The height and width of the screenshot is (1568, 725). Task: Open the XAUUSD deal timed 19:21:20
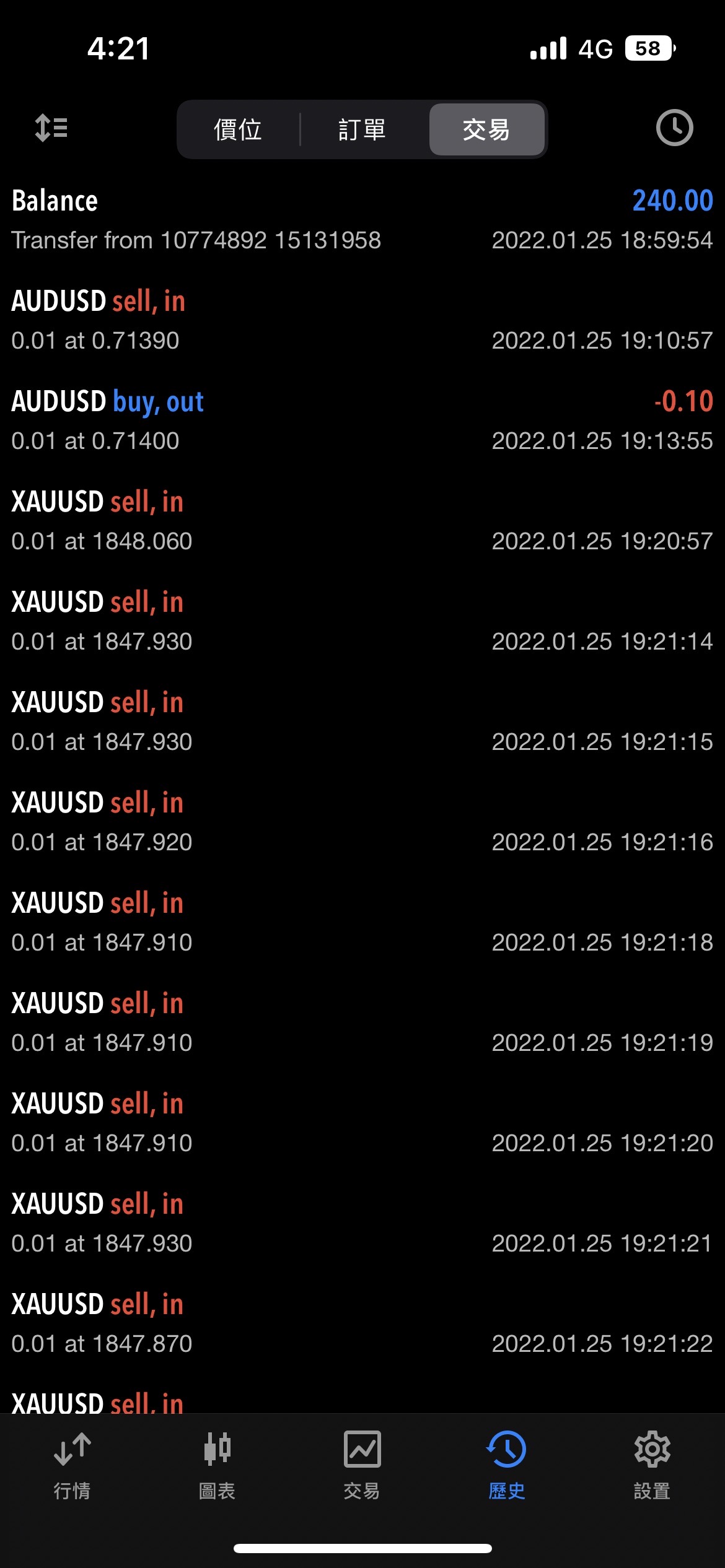[x=362, y=1123]
